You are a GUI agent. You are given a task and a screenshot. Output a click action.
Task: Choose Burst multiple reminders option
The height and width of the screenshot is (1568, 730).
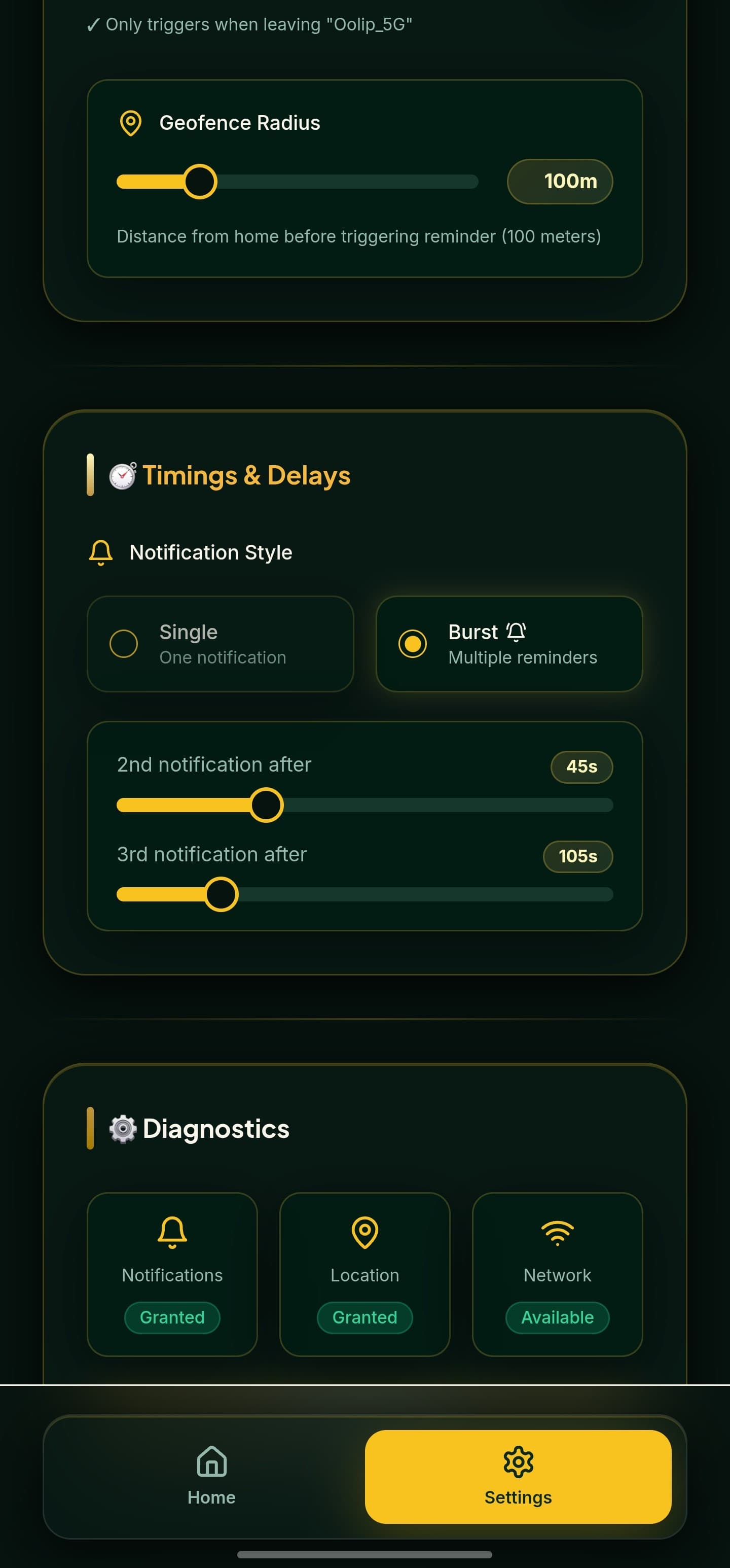click(509, 643)
